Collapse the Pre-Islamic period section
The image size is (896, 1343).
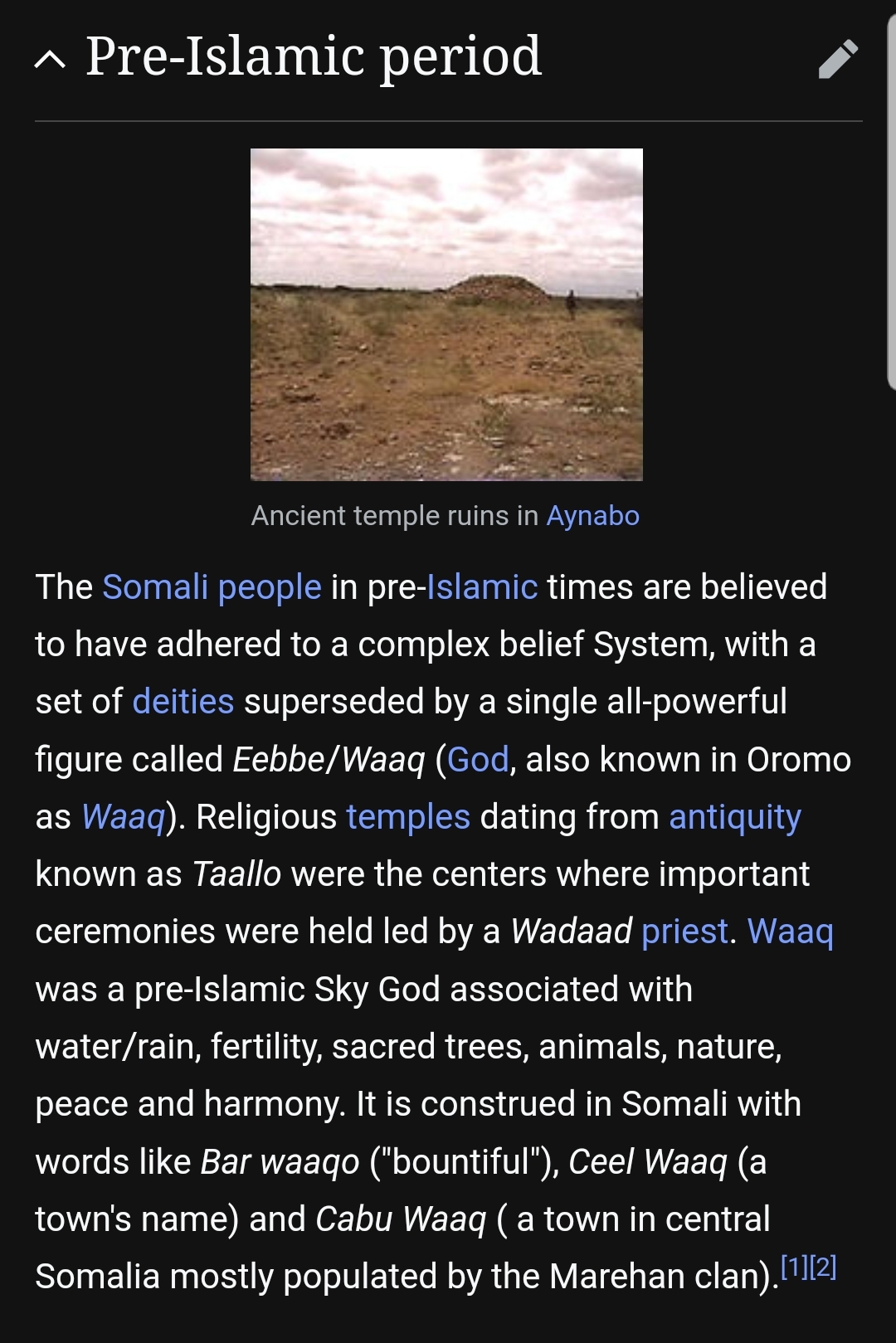click(x=50, y=59)
